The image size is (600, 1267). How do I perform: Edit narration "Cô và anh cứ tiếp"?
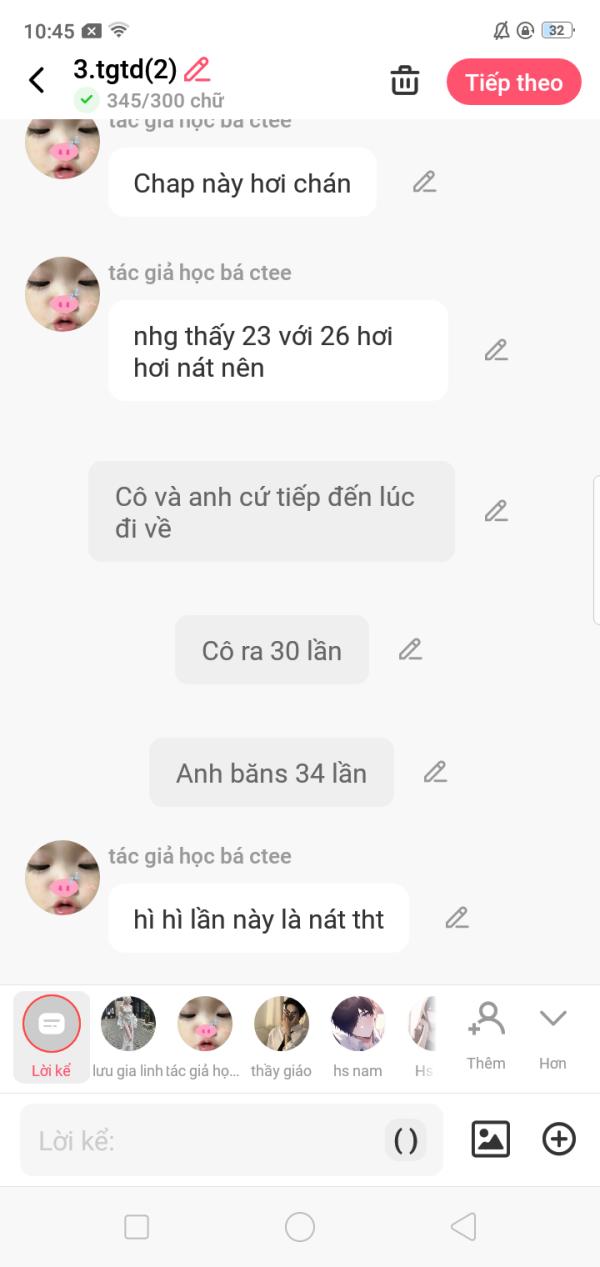pos(496,511)
